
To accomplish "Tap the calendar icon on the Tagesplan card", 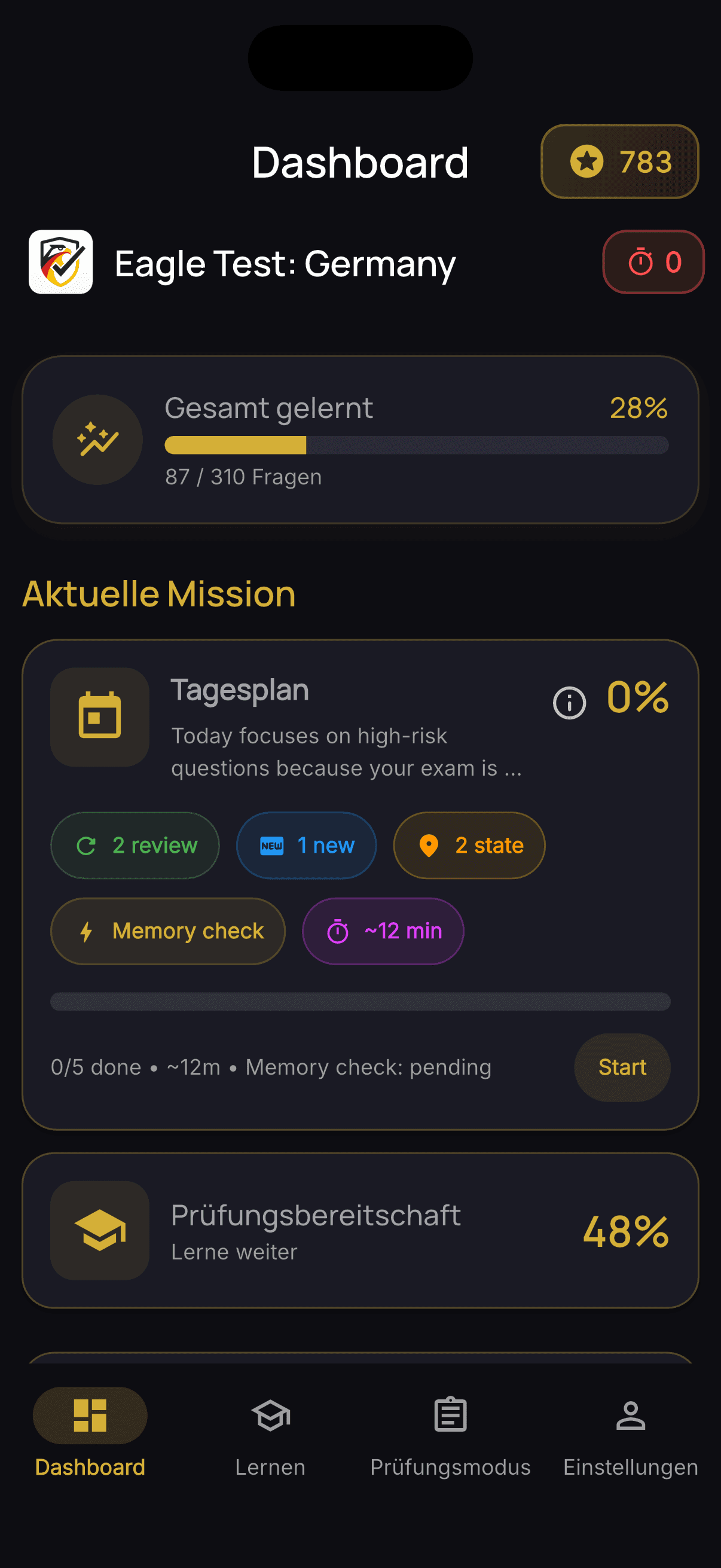I will coord(99,718).
